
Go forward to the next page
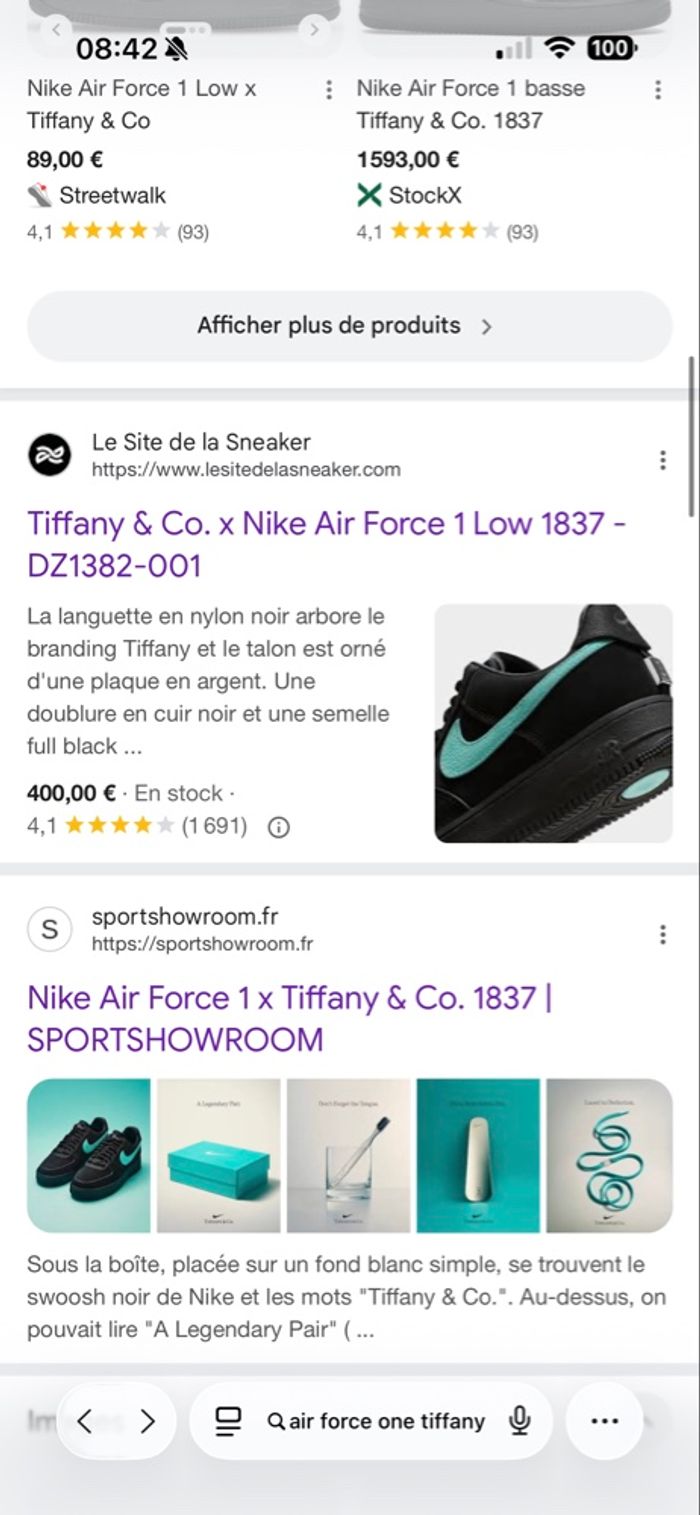[147, 1421]
